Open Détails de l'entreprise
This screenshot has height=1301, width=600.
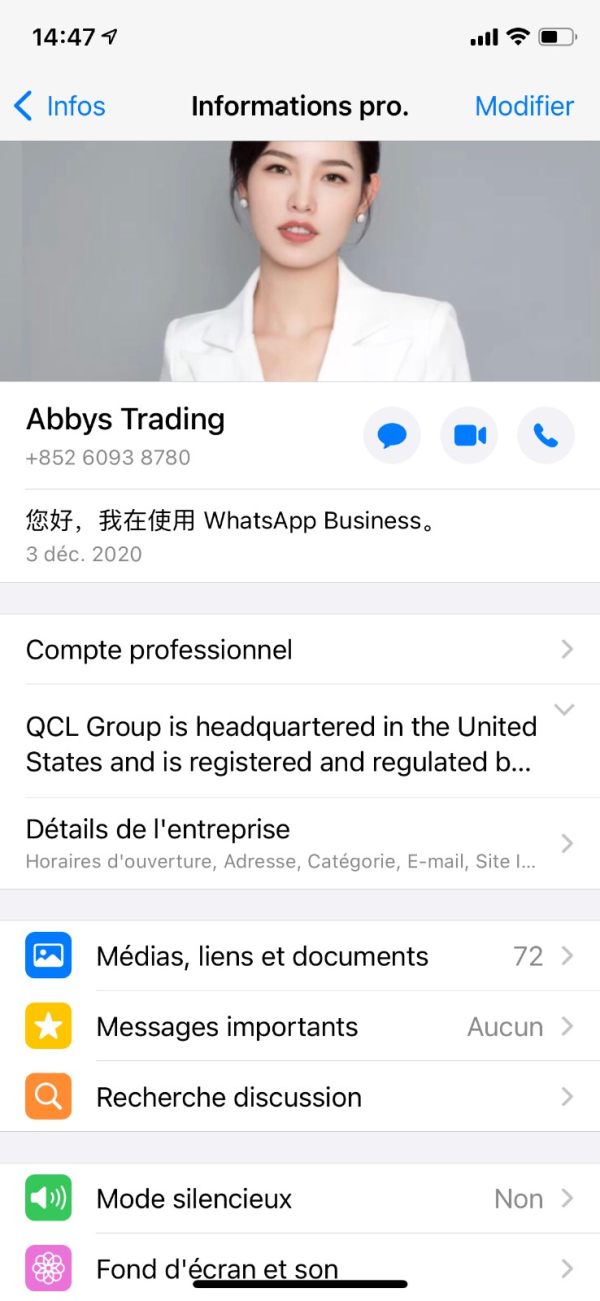click(x=300, y=843)
